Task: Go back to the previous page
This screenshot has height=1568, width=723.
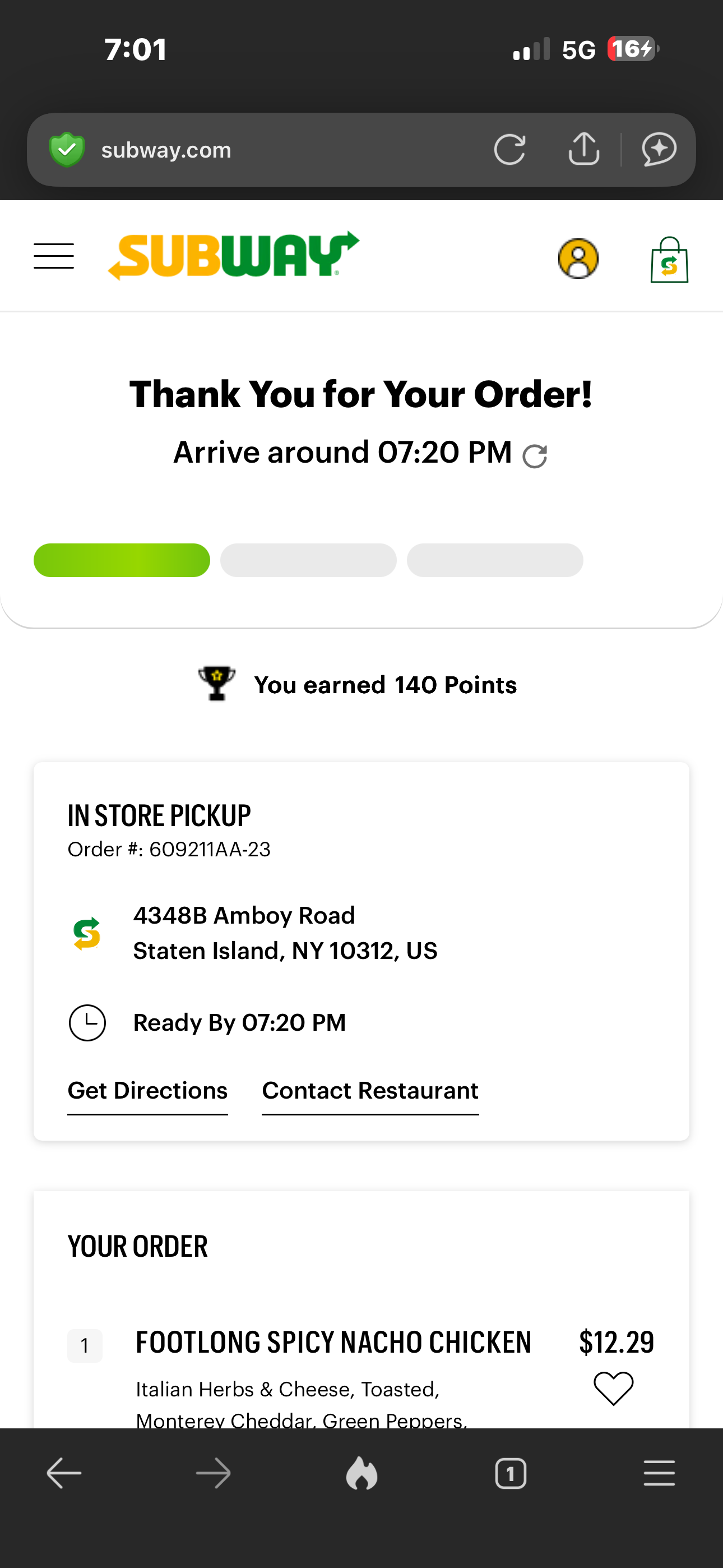Action: coord(64,1474)
